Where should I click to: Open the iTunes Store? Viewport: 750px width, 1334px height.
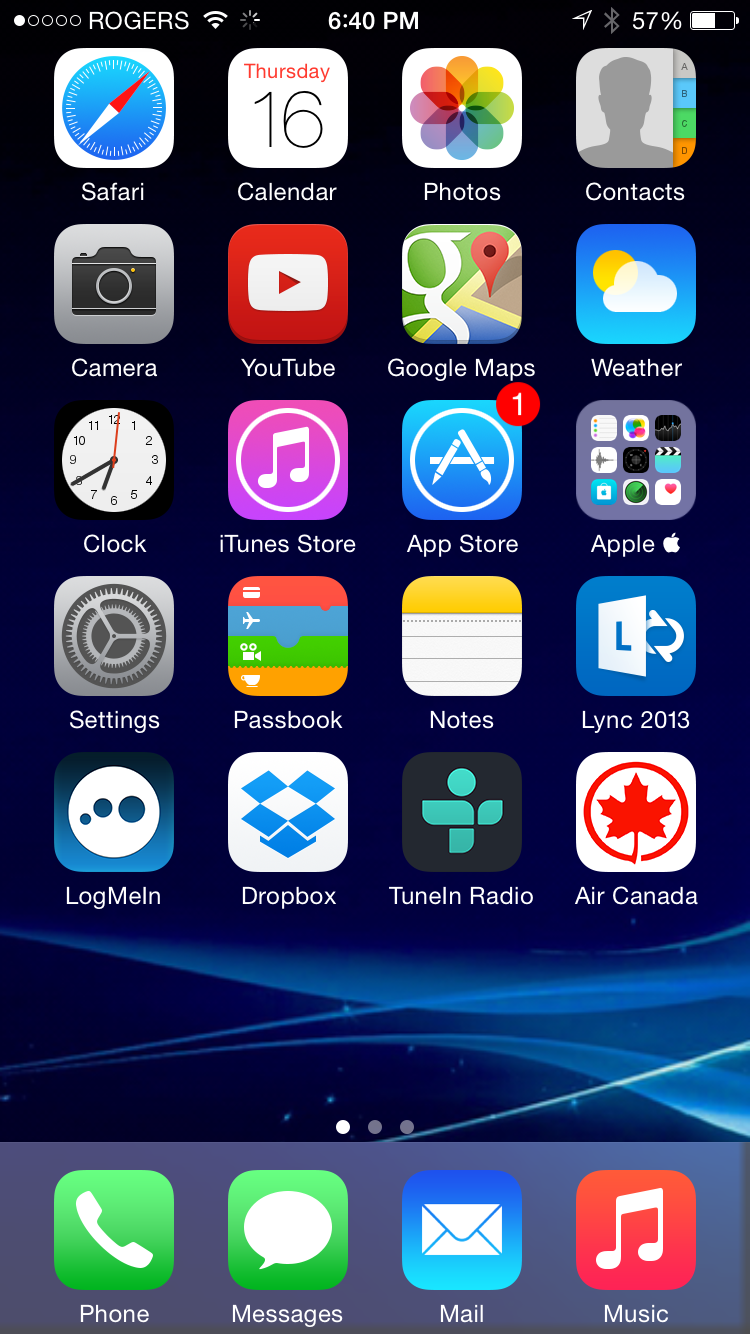(287, 460)
